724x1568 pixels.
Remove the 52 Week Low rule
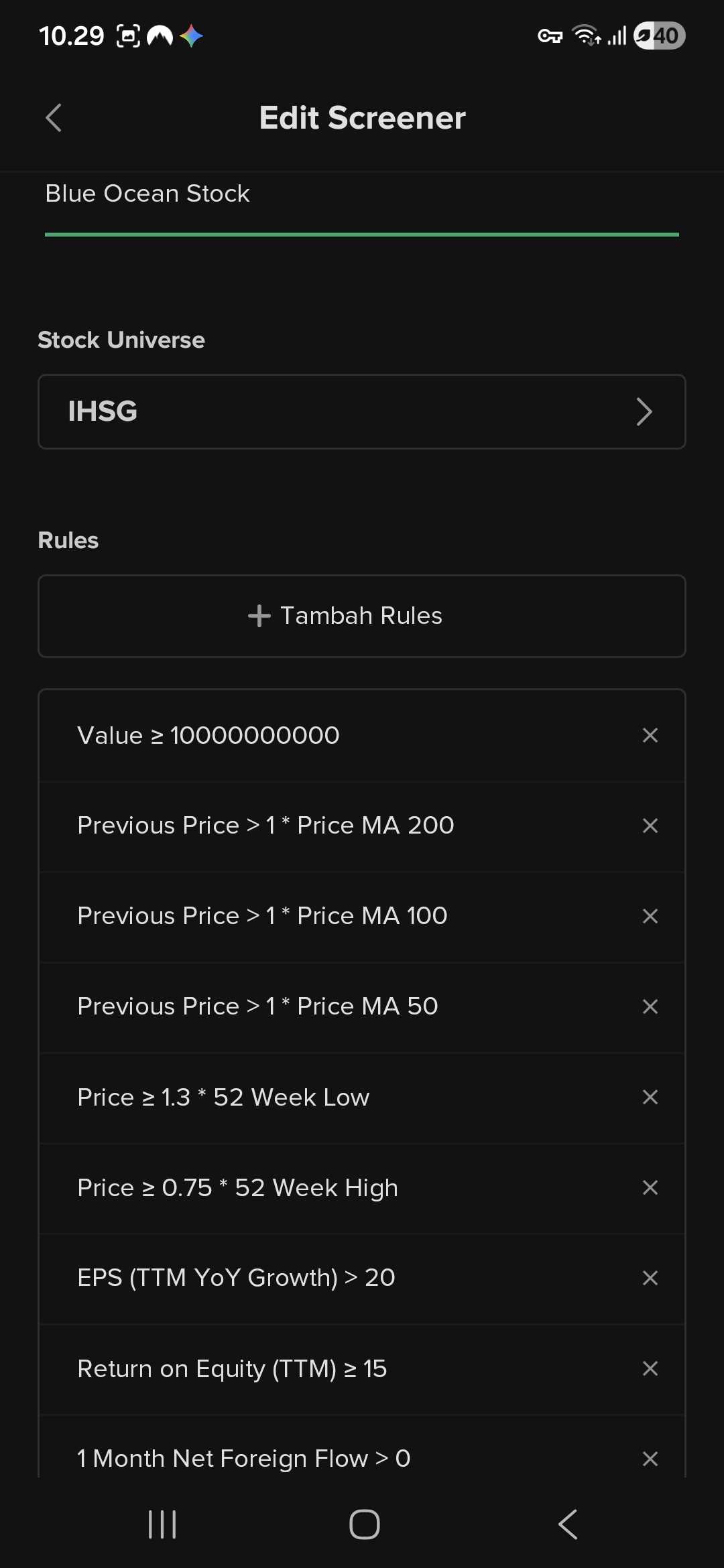pos(650,1097)
